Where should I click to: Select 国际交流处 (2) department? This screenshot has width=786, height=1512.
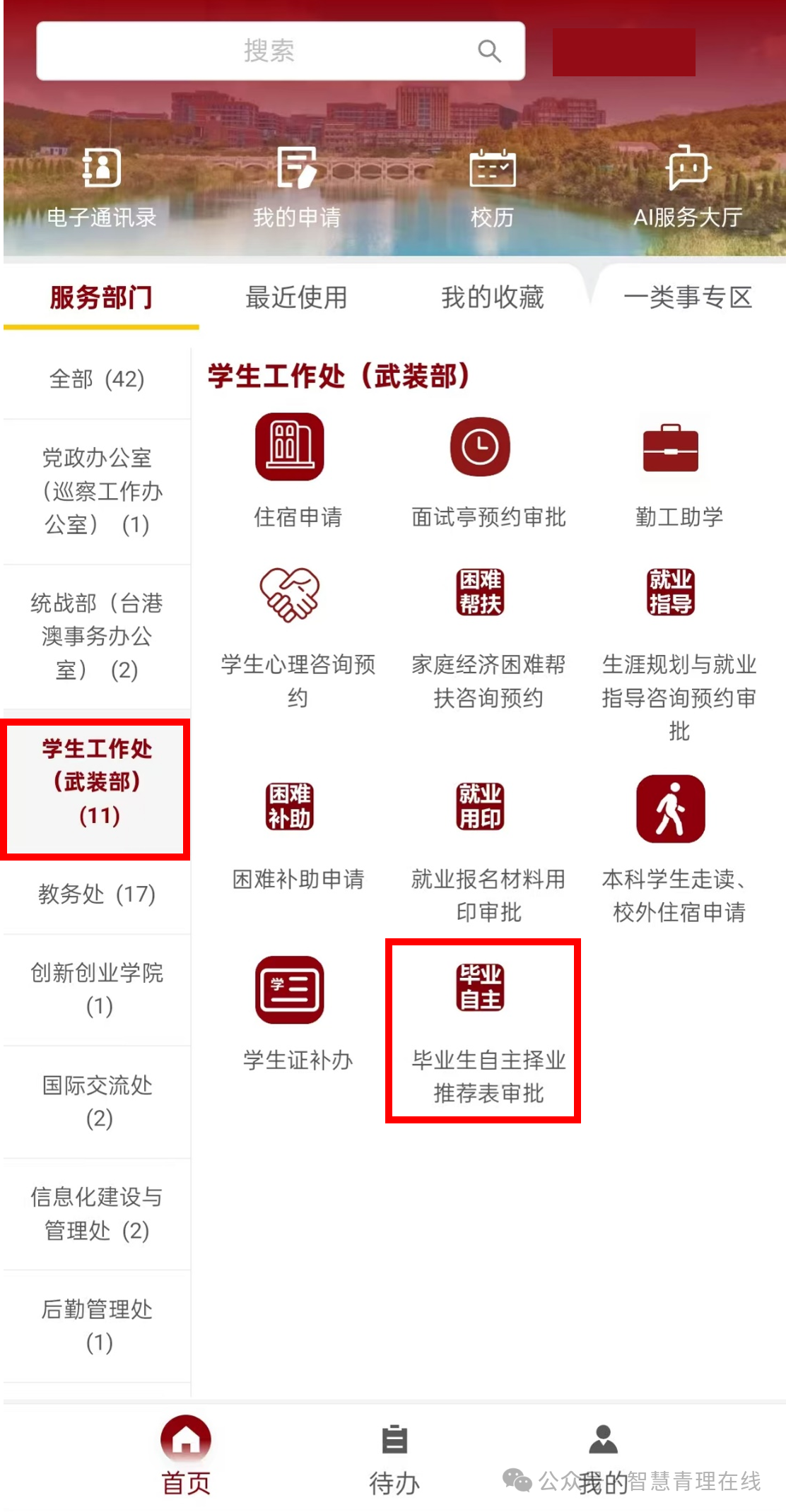pyautogui.click(x=97, y=1101)
